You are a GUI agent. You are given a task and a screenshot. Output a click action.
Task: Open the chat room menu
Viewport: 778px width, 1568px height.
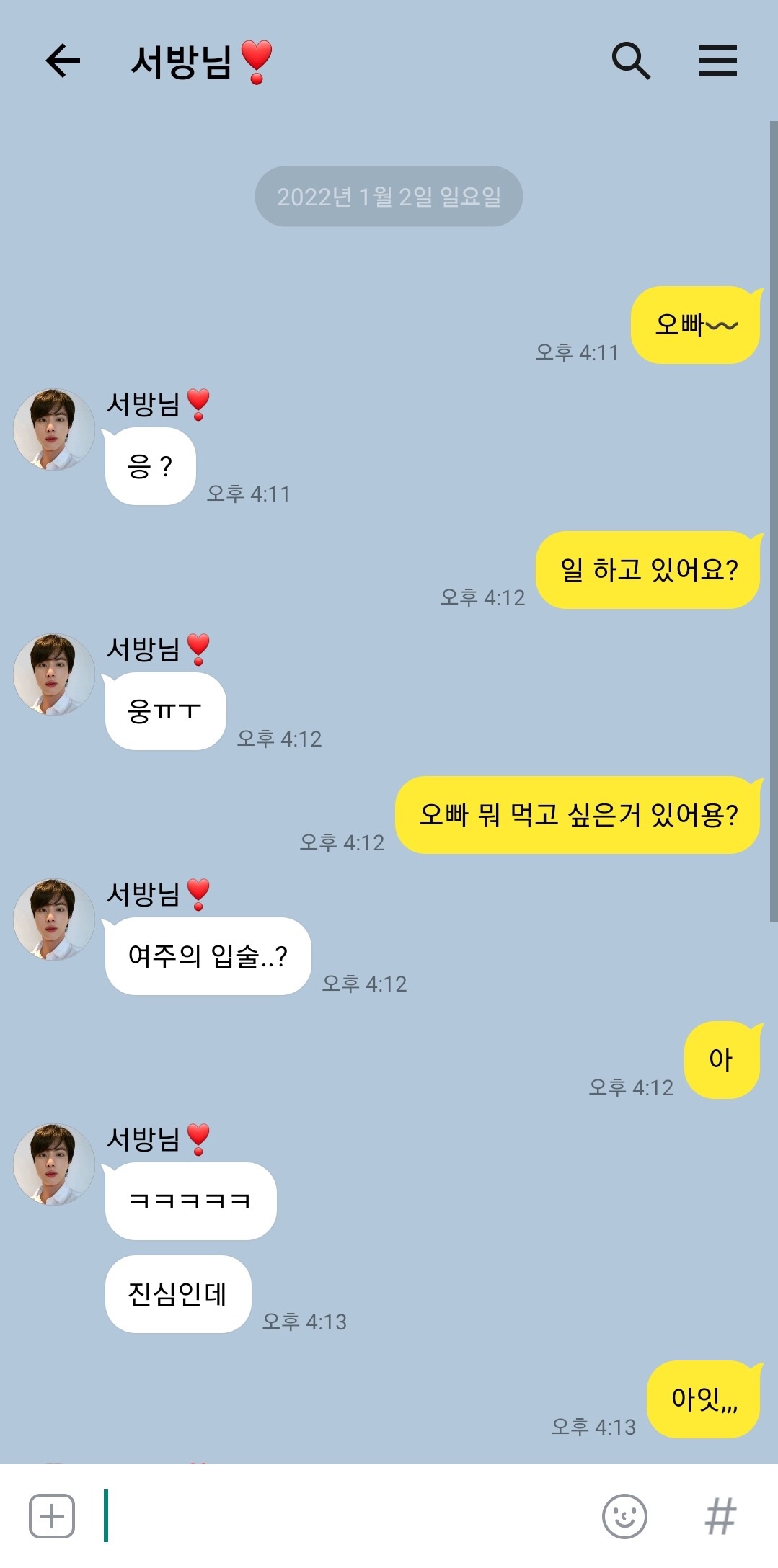(718, 61)
